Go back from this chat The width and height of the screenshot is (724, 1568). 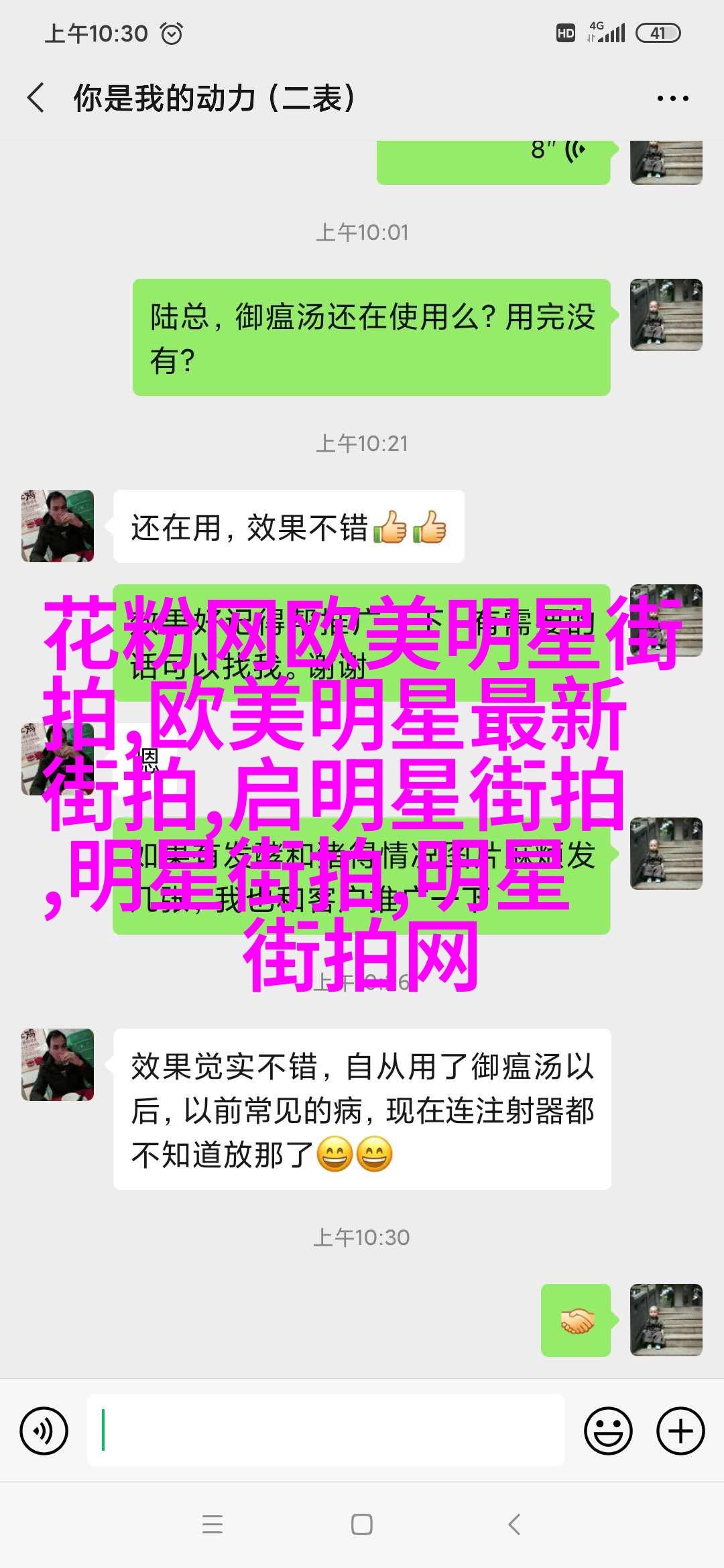tap(36, 98)
